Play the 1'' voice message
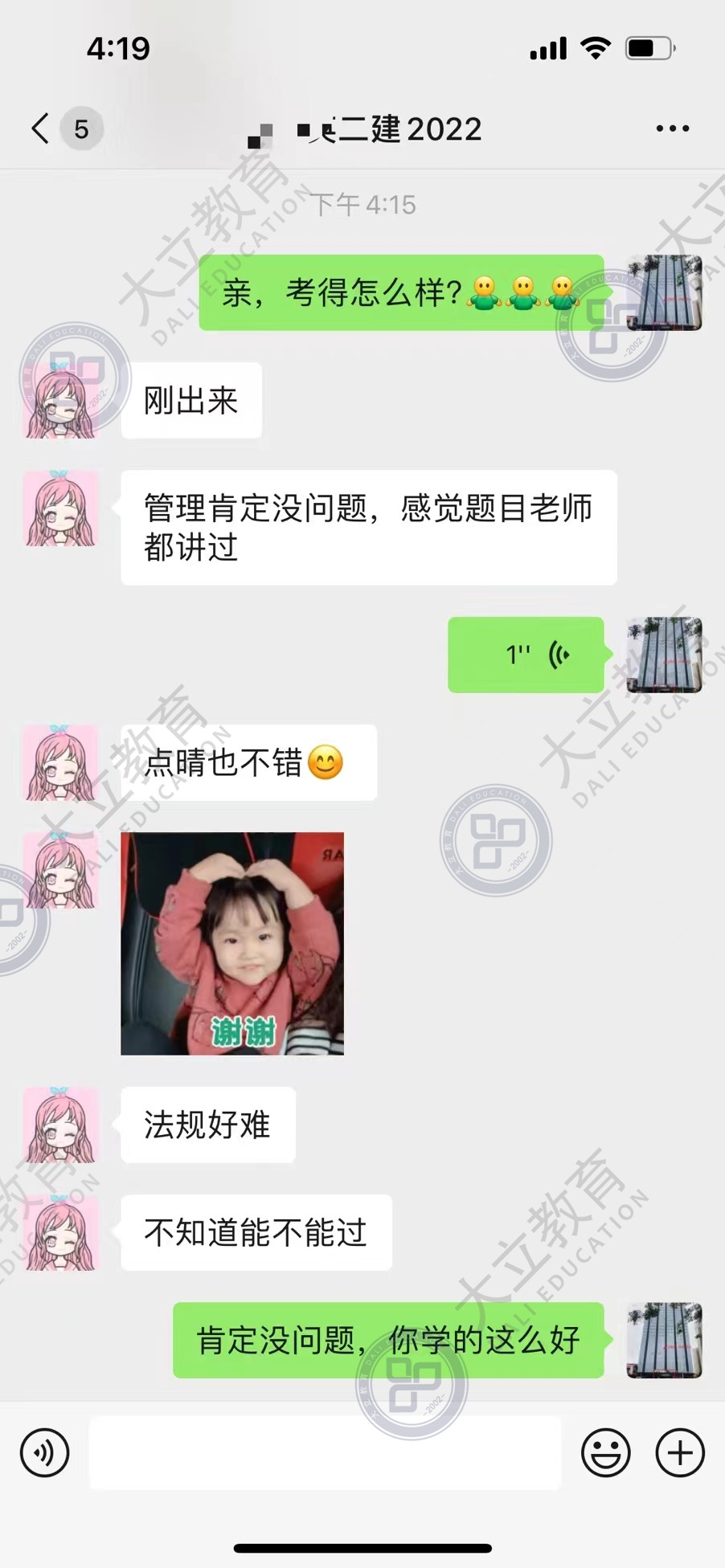725x1568 pixels. point(526,655)
